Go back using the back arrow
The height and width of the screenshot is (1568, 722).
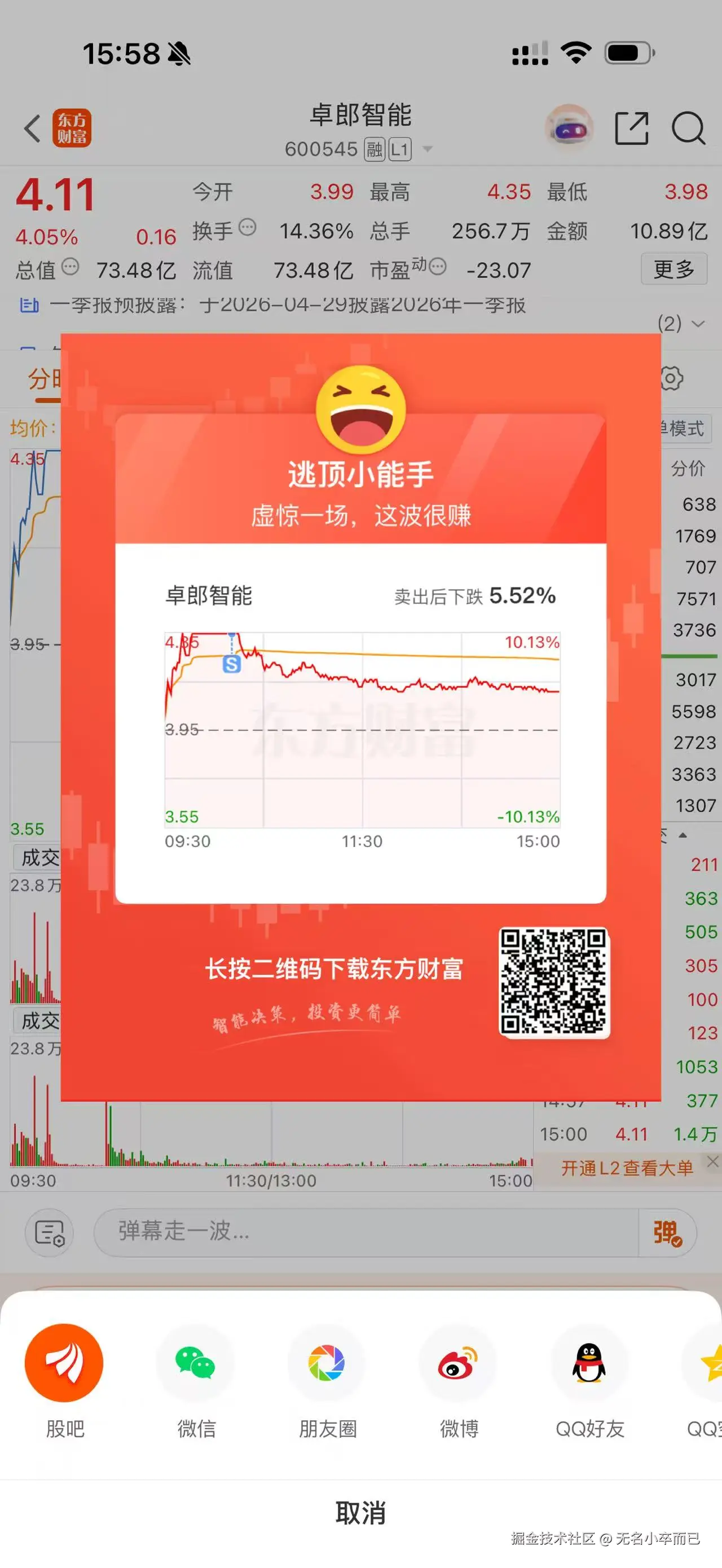click(32, 130)
